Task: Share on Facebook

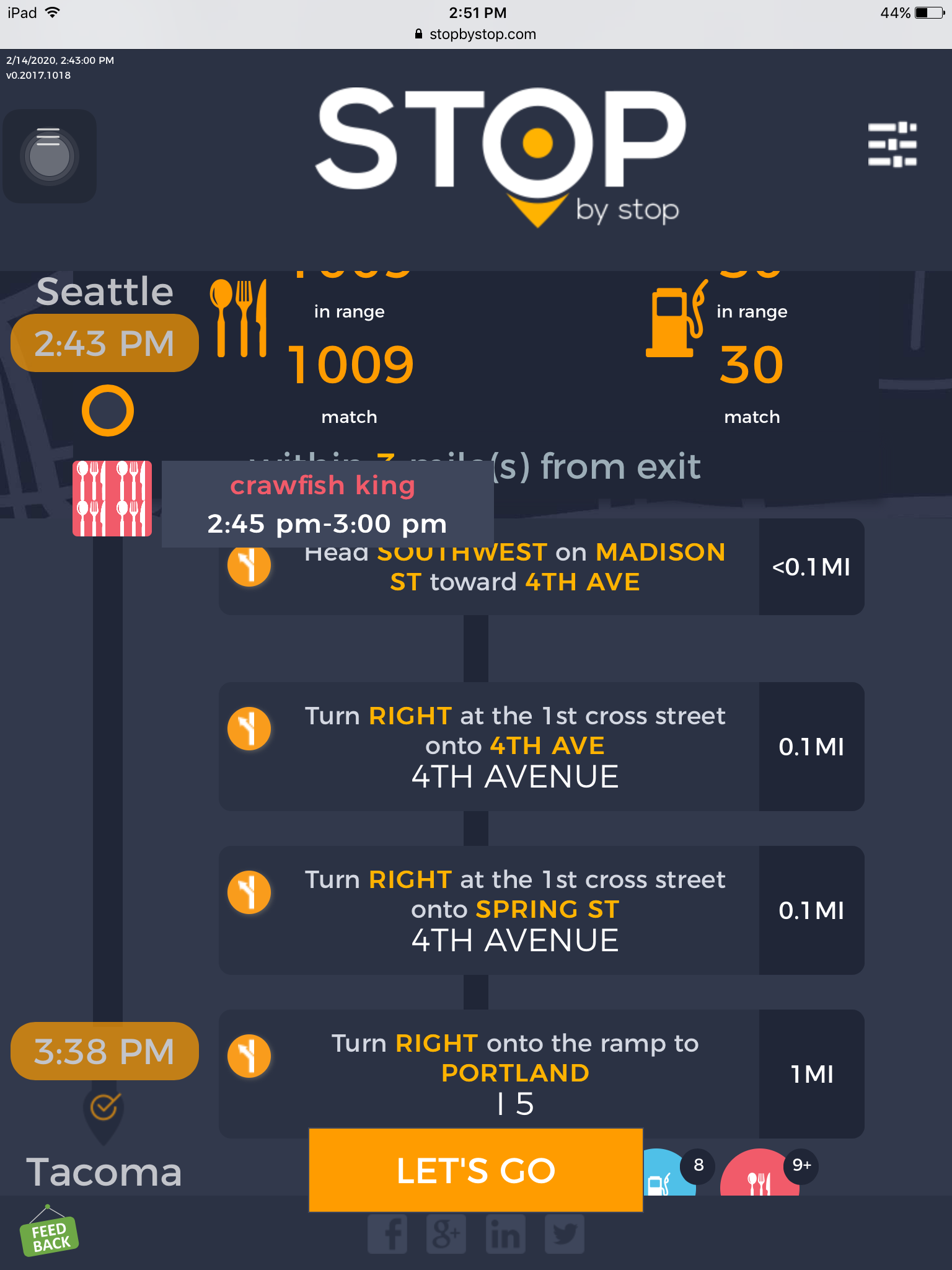Action: pyautogui.click(x=387, y=1234)
